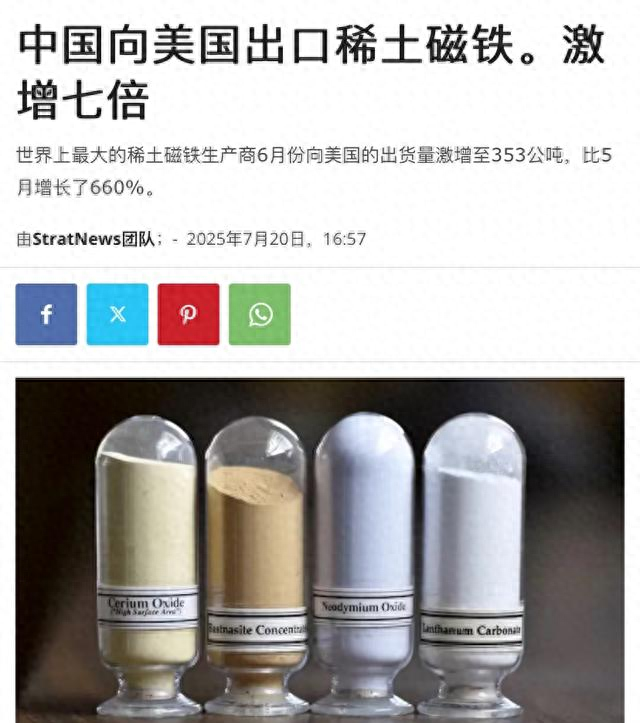640x723 pixels.
Task: Send the article via WhatsApp
Action: pos(260,314)
